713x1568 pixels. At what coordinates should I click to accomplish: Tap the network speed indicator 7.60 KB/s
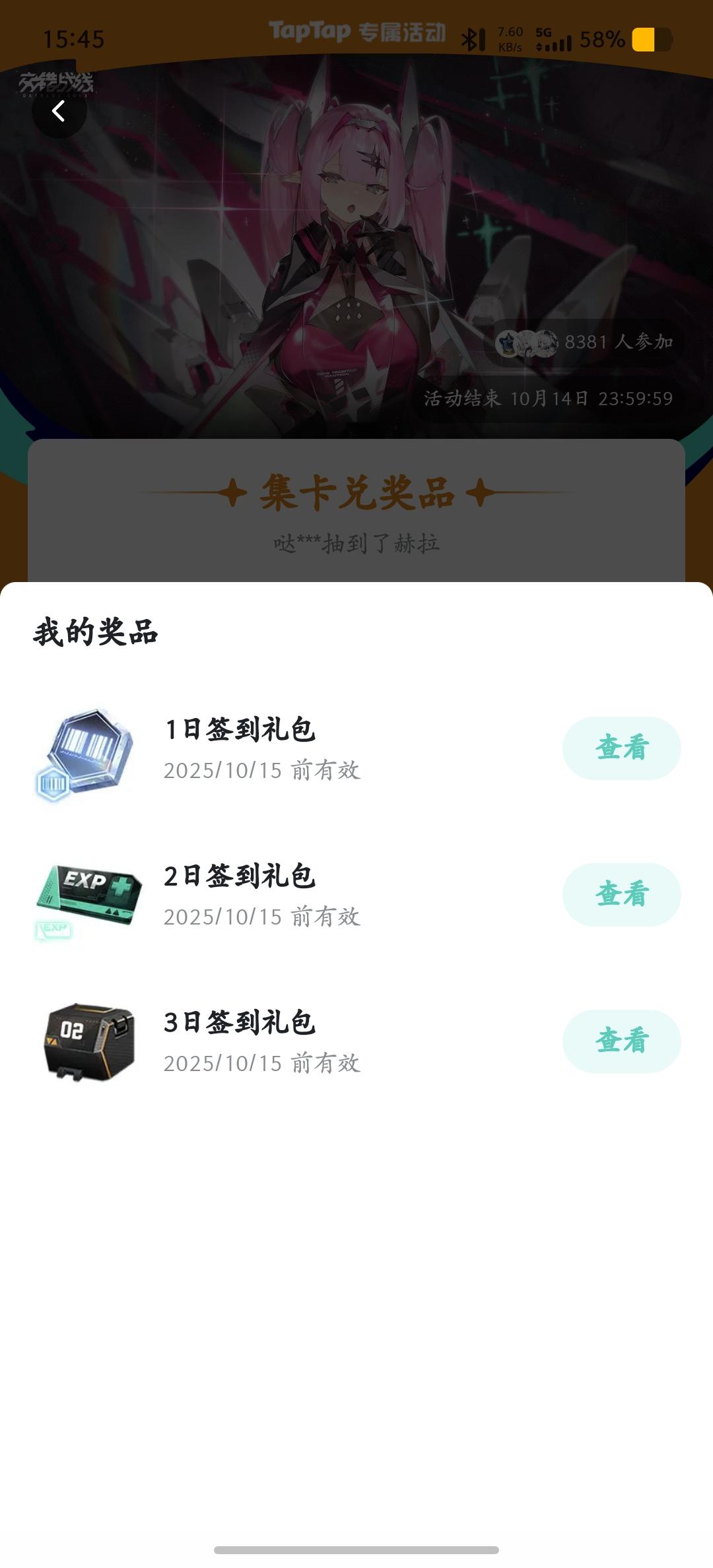pyautogui.click(x=508, y=38)
